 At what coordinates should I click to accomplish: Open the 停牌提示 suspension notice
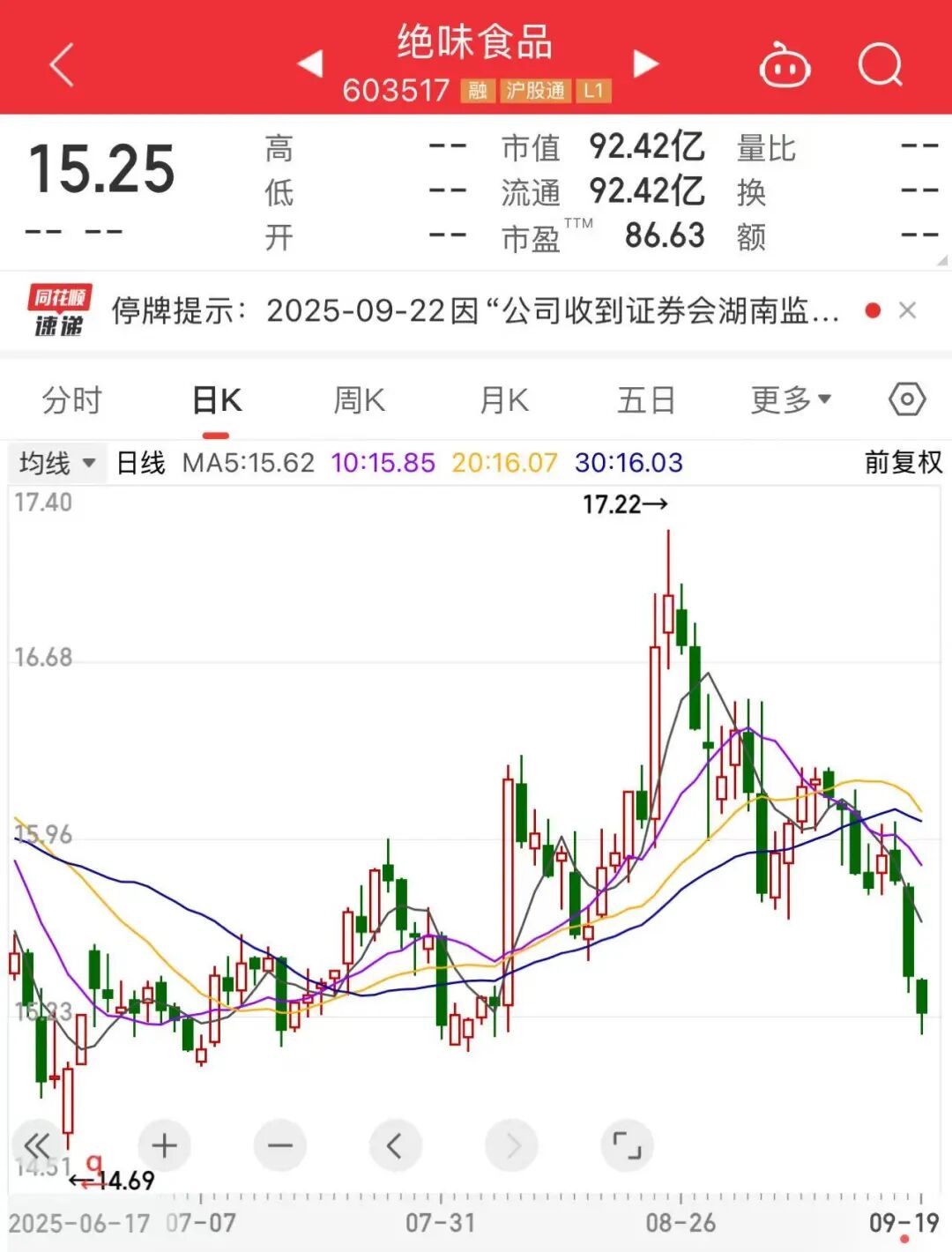pyautogui.click(x=474, y=311)
